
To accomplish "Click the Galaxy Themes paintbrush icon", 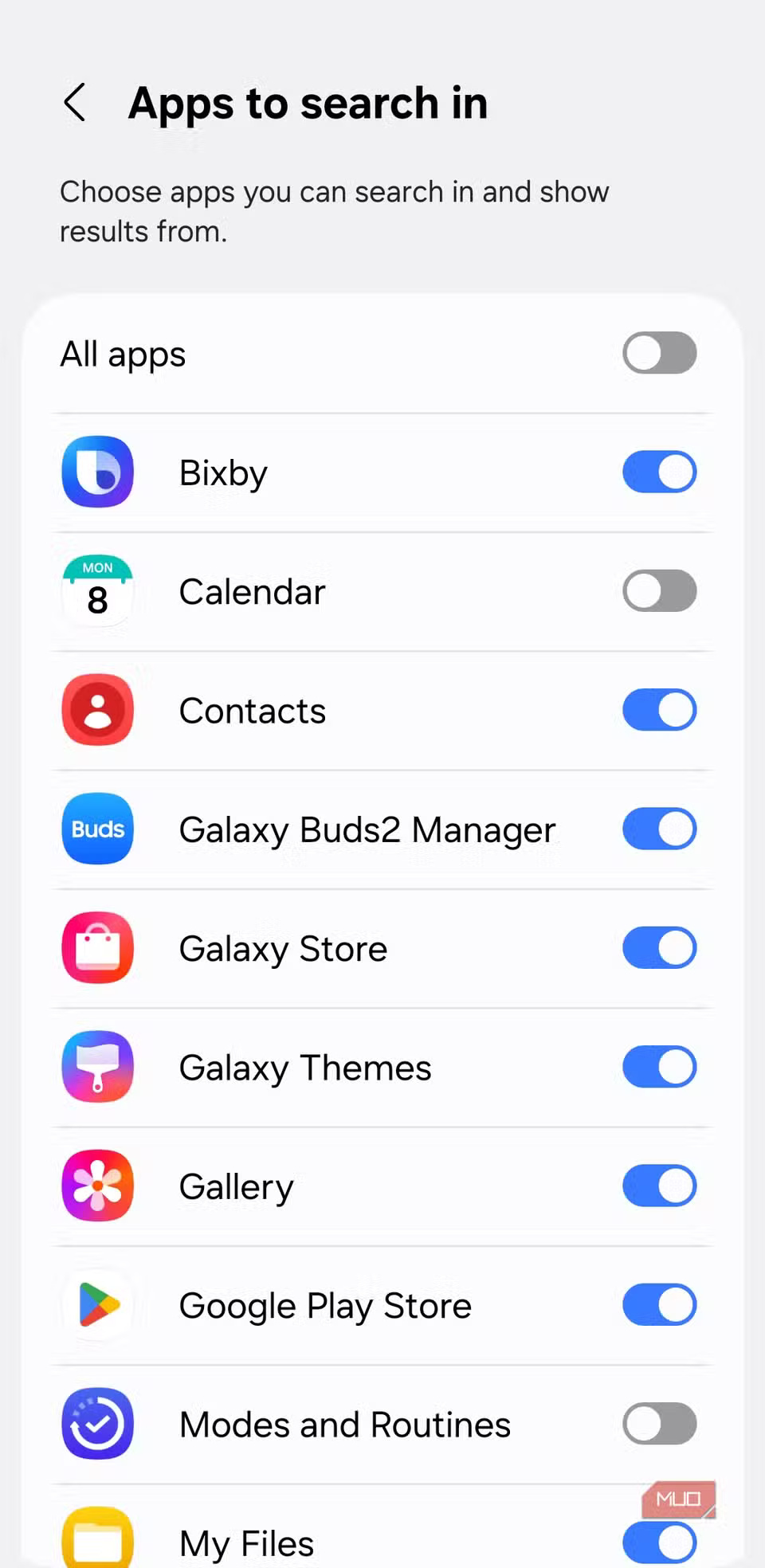I will click(97, 1067).
